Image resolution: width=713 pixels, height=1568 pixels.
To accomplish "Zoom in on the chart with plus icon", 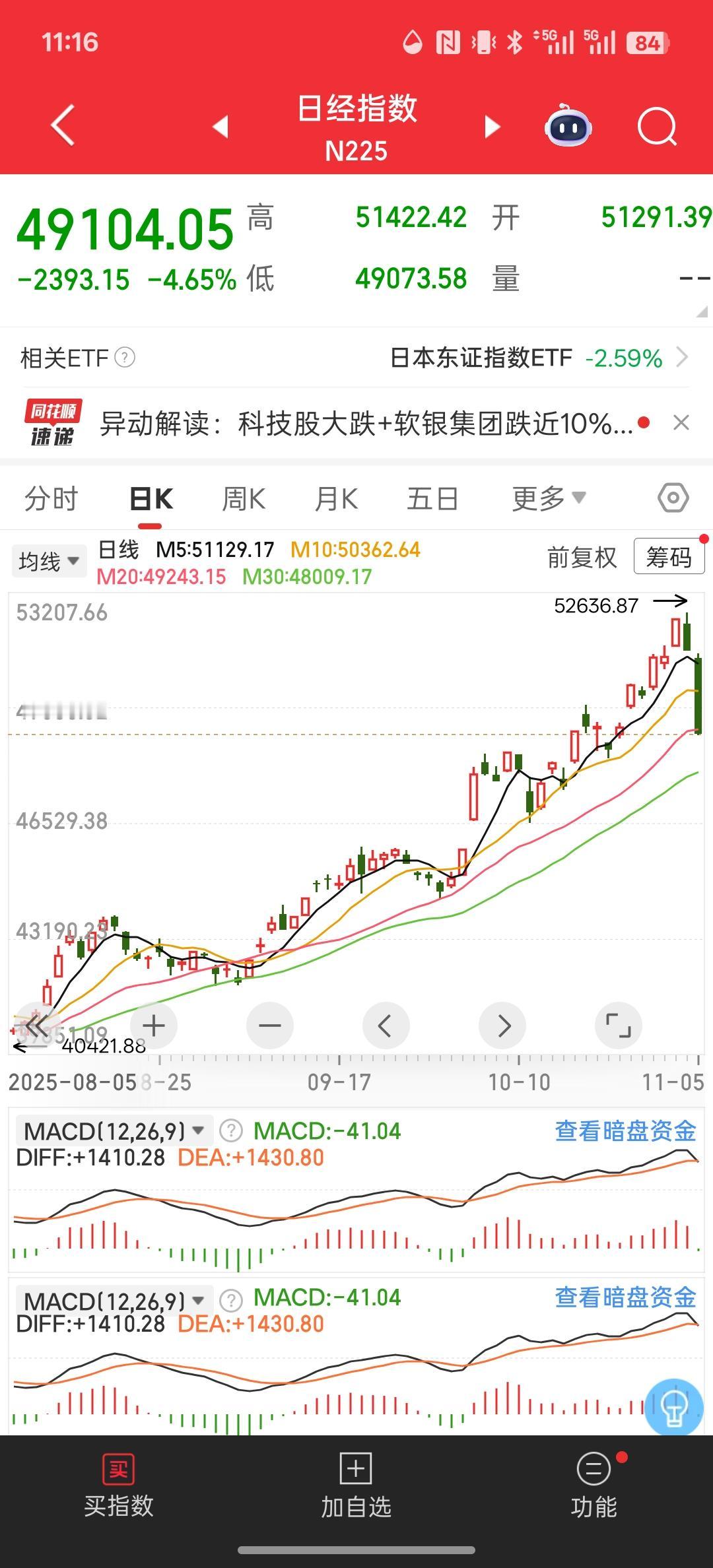I will [x=154, y=1025].
